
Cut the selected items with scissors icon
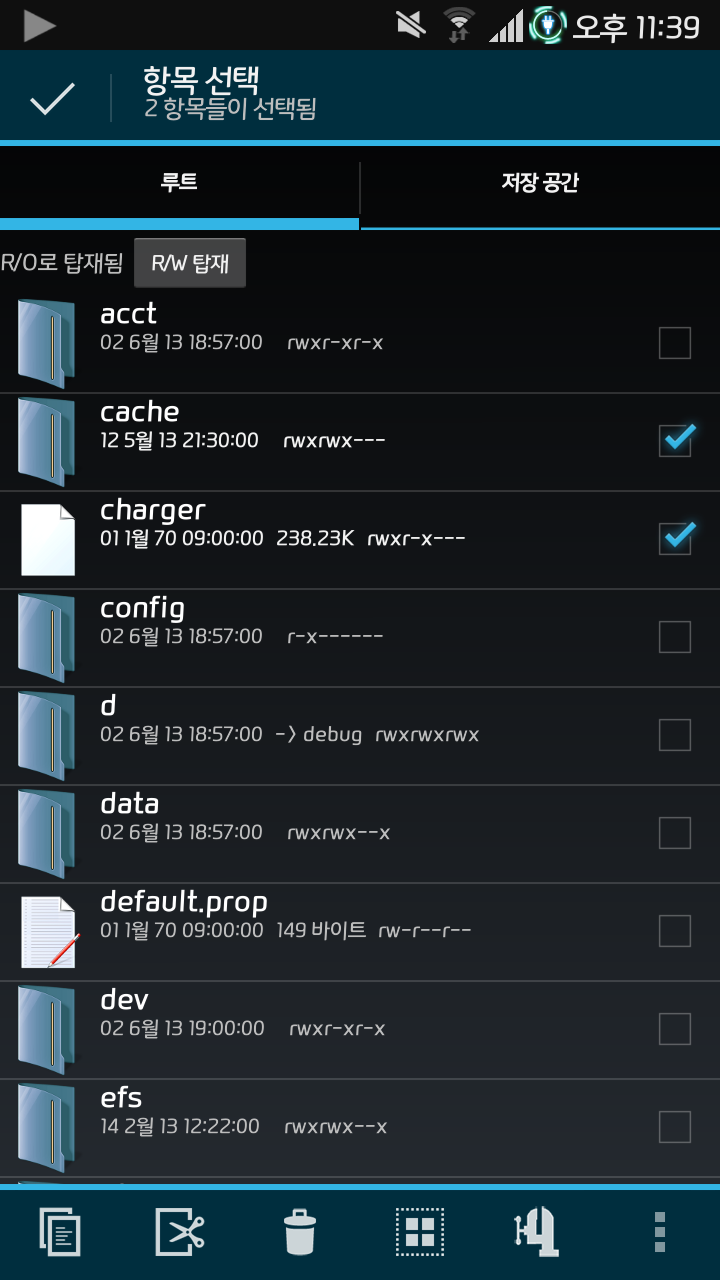(180, 1231)
